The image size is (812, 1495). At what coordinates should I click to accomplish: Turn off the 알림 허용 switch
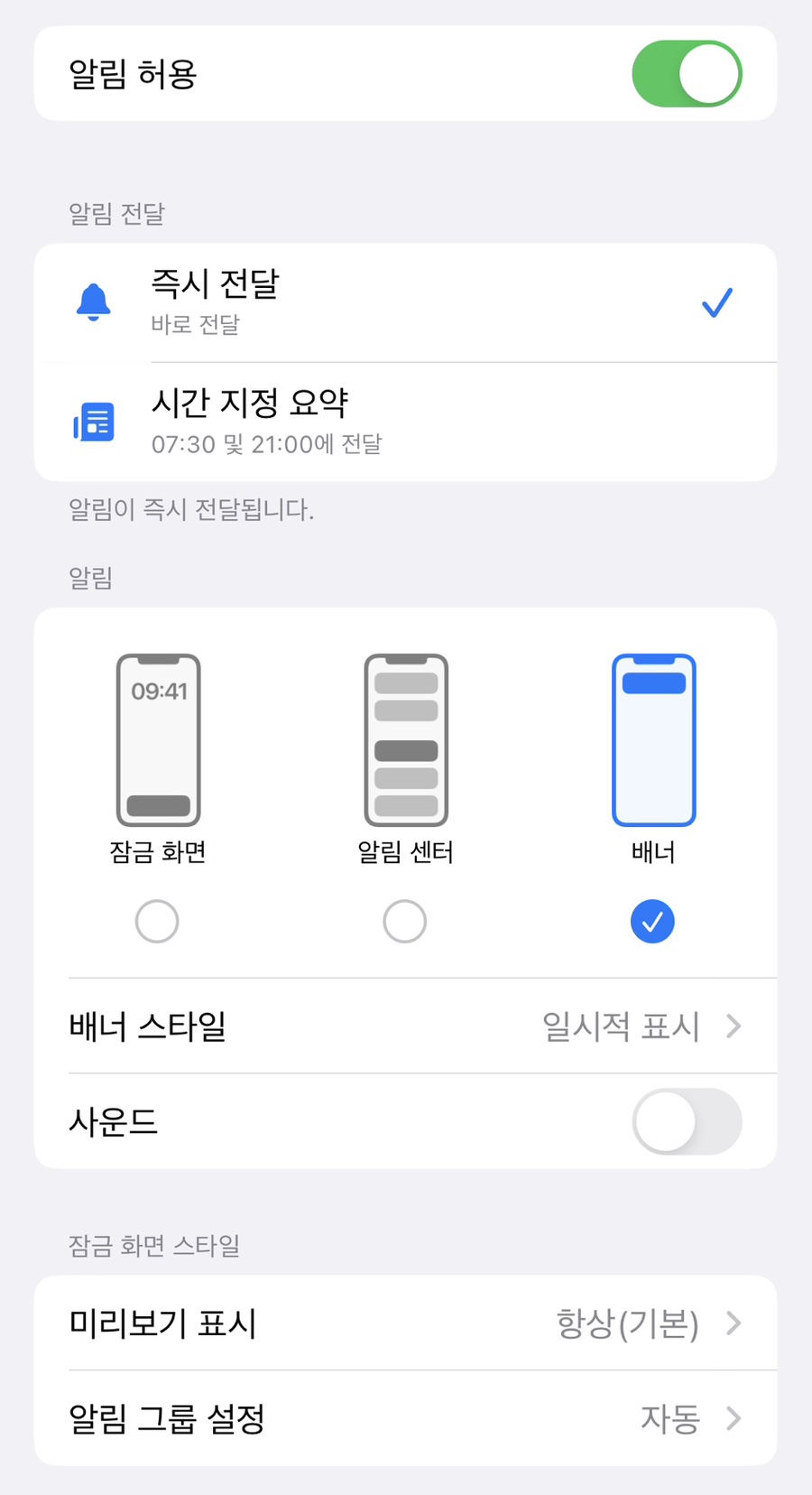click(687, 74)
